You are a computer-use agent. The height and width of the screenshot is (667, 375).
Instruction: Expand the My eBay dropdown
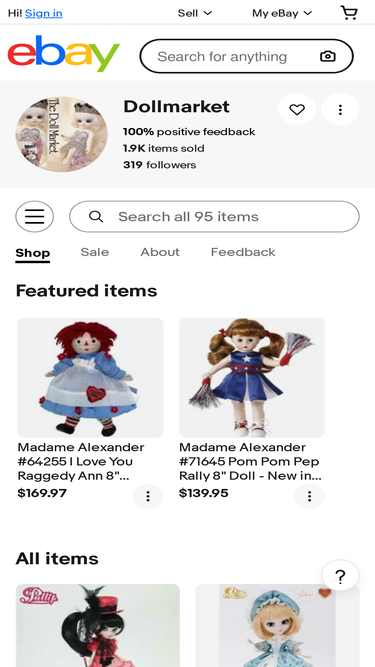282,13
